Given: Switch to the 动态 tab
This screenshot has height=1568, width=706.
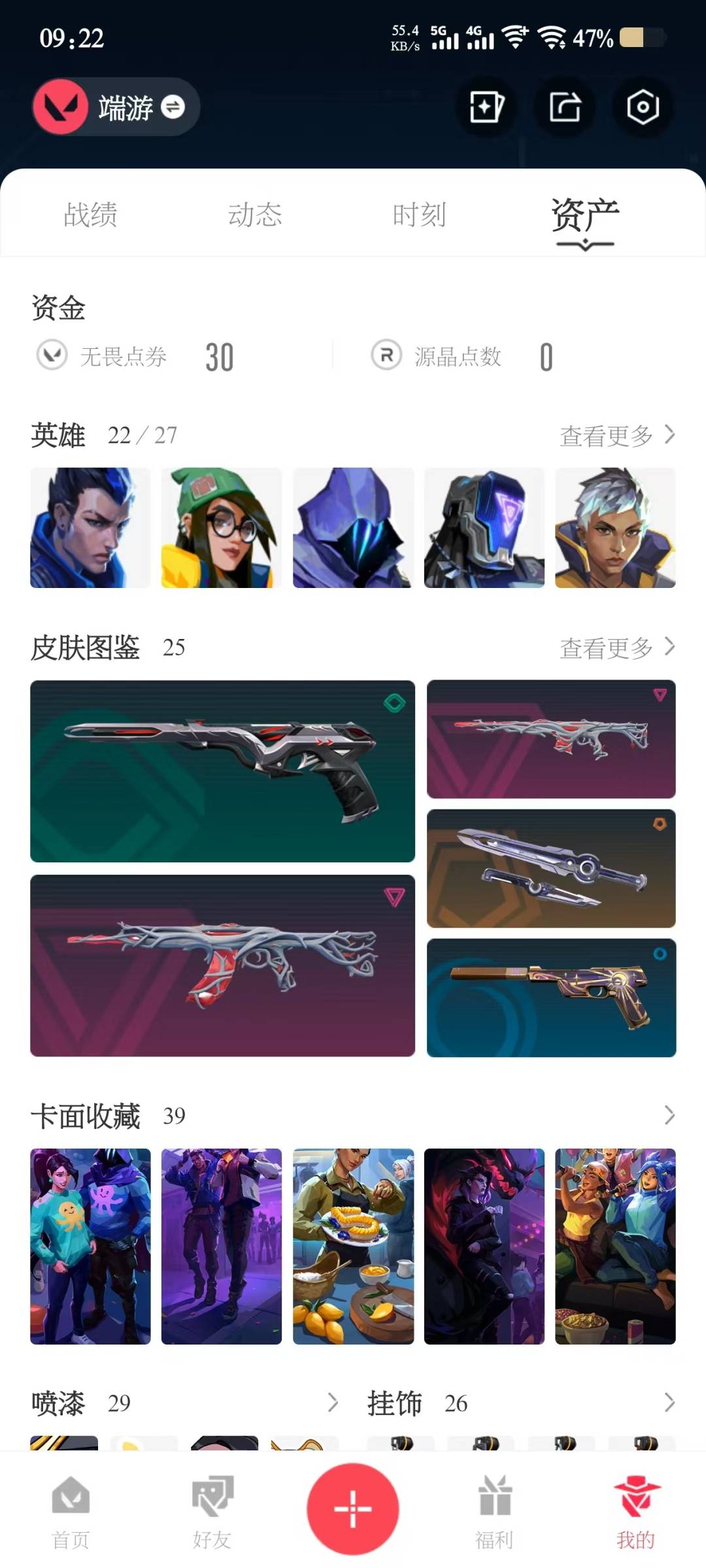Looking at the screenshot, I should (x=255, y=214).
